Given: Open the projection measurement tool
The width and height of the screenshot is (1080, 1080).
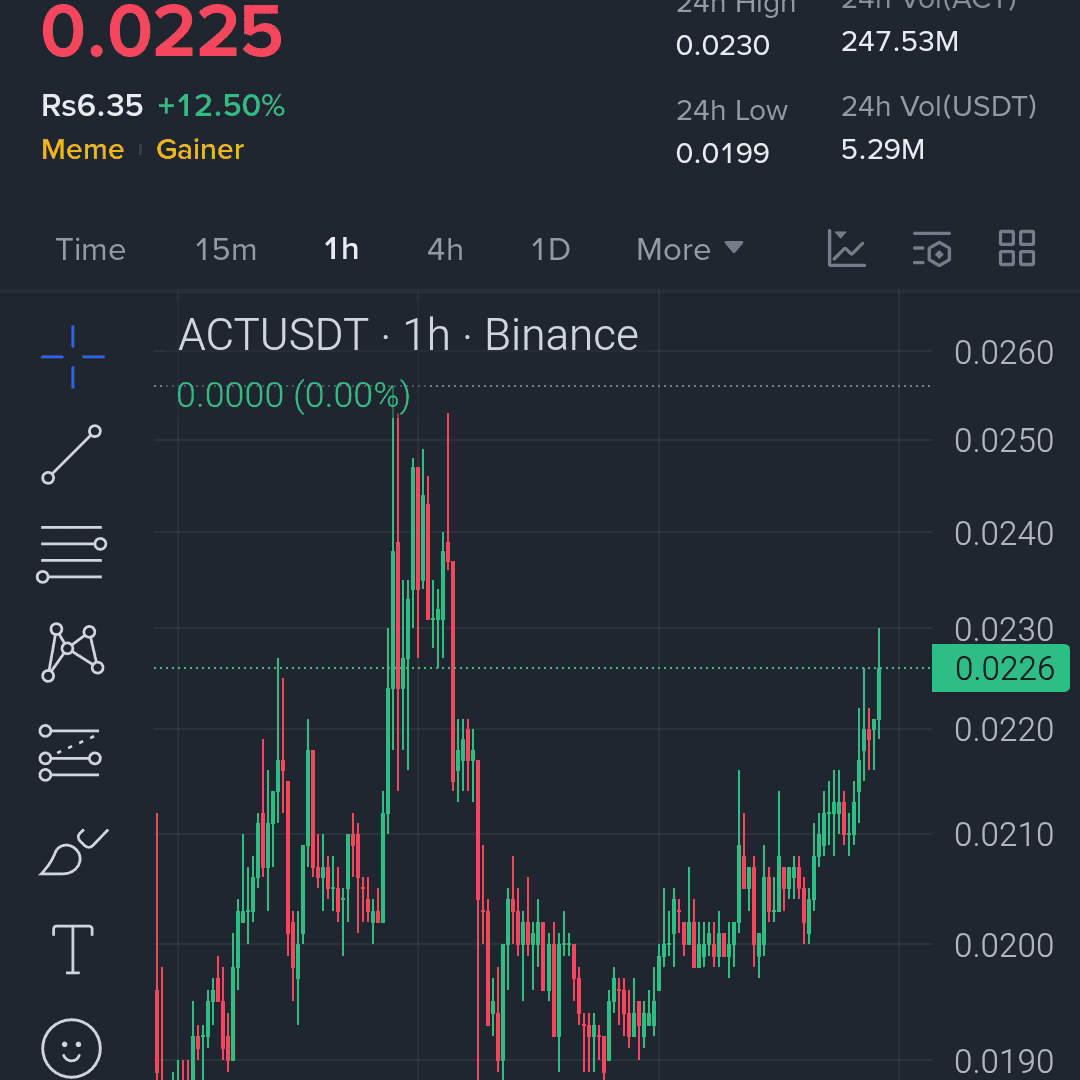Looking at the screenshot, I should pos(72,753).
